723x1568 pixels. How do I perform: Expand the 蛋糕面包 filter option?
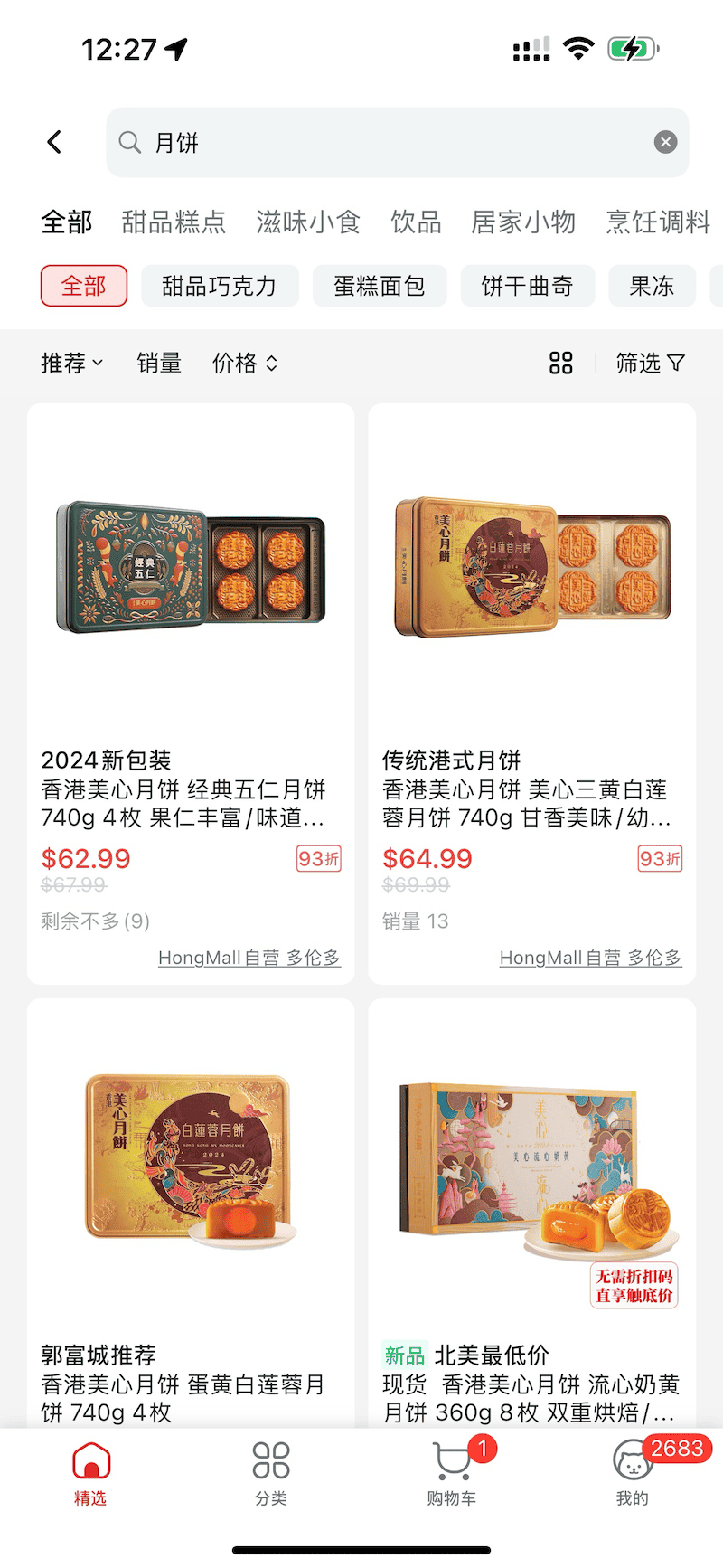click(x=380, y=286)
